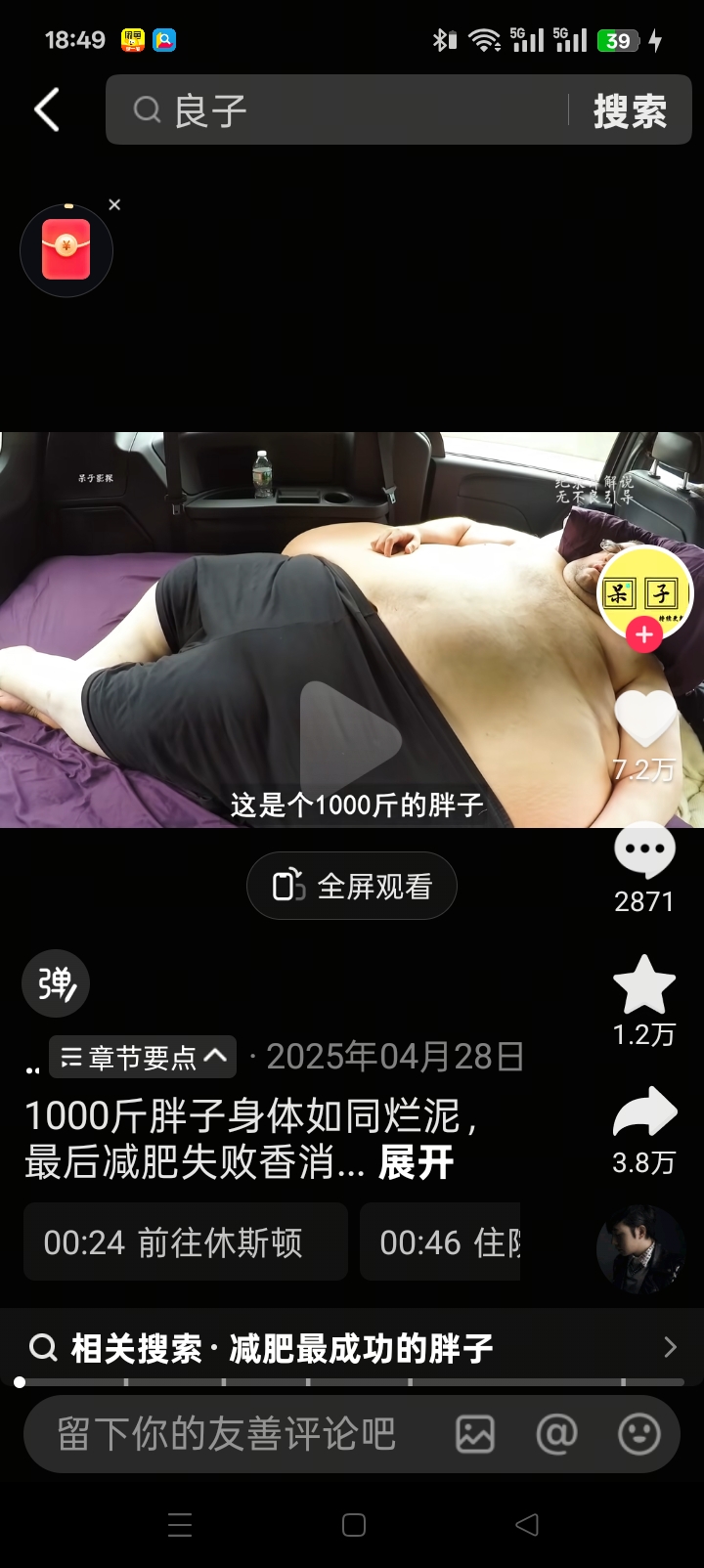Expand the description with 展开
This screenshot has width=704, height=1568.
[416, 1162]
